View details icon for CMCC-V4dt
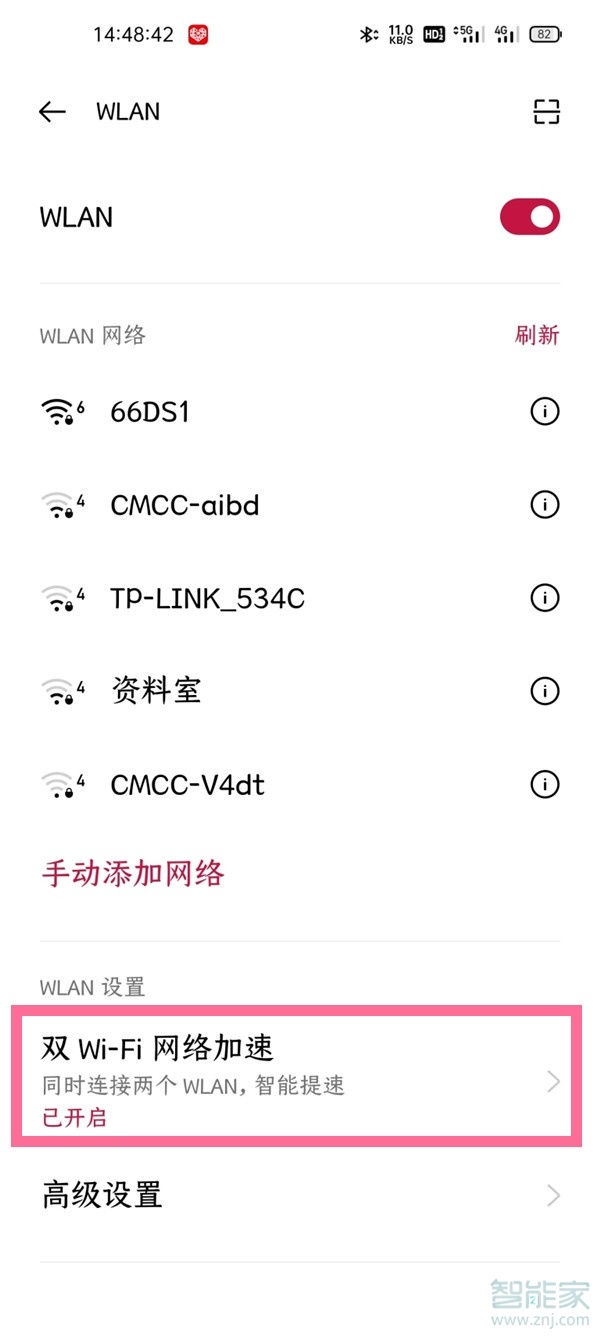 coord(545,784)
